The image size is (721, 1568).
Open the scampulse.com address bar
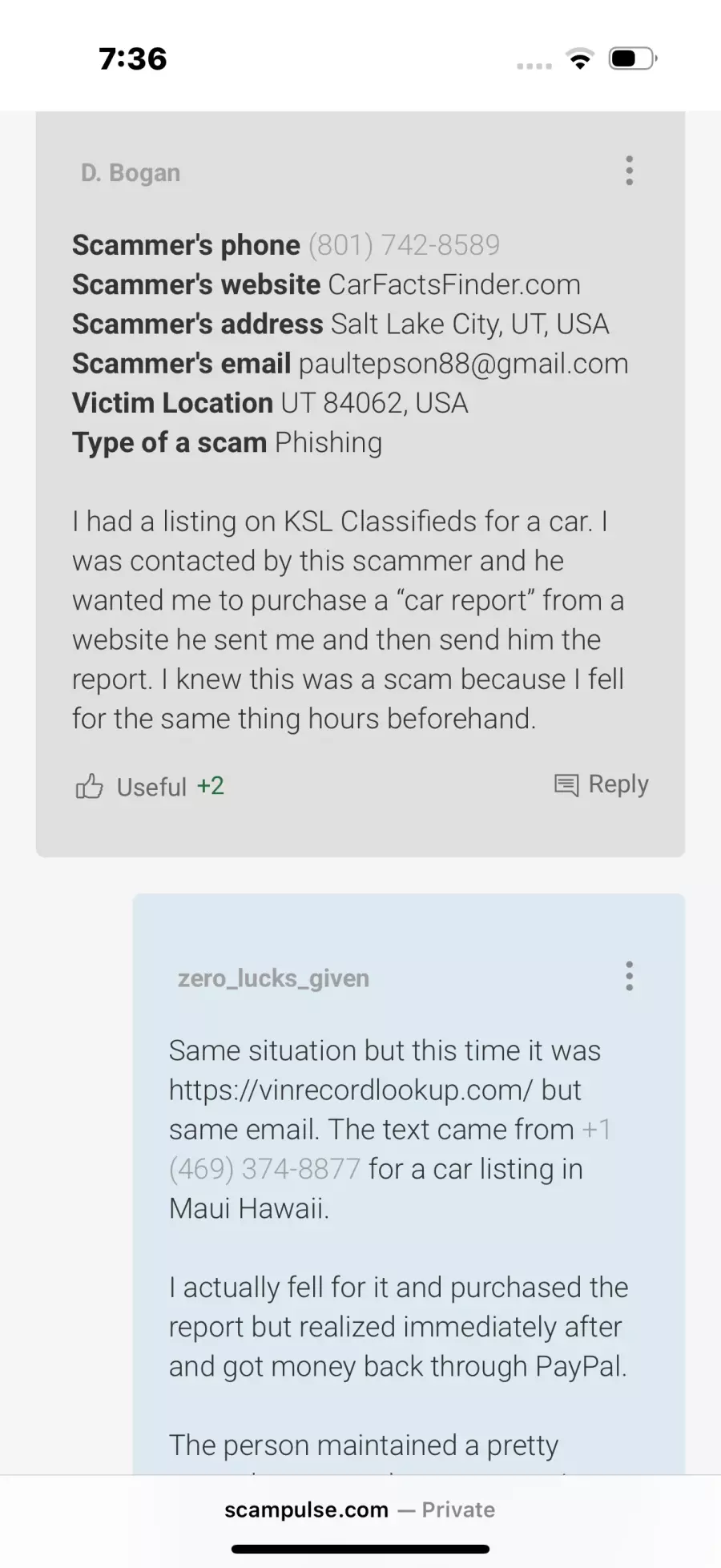pos(360,1510)
